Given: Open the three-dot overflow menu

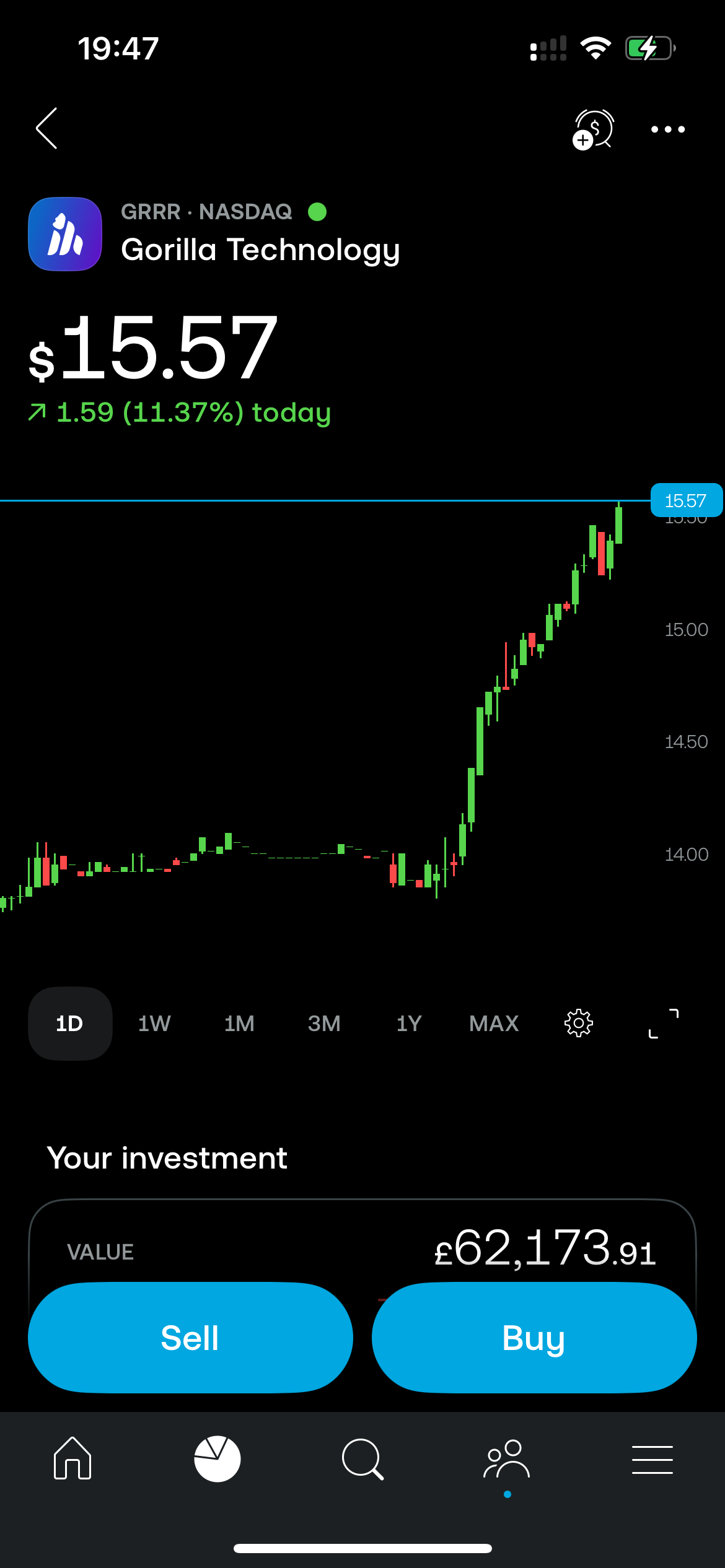Looking at the screenshot, I should tap(667, 129).
